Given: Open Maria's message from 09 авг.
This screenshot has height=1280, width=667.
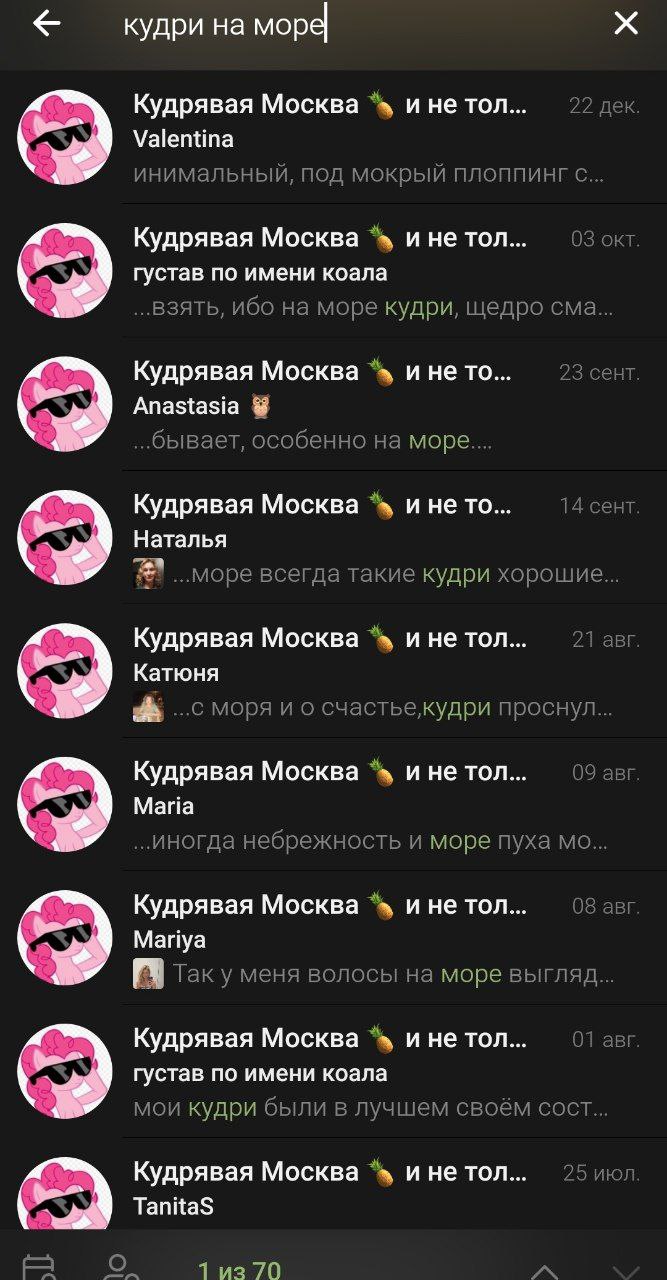Looking at the screenshot, I should coord(333,805).
